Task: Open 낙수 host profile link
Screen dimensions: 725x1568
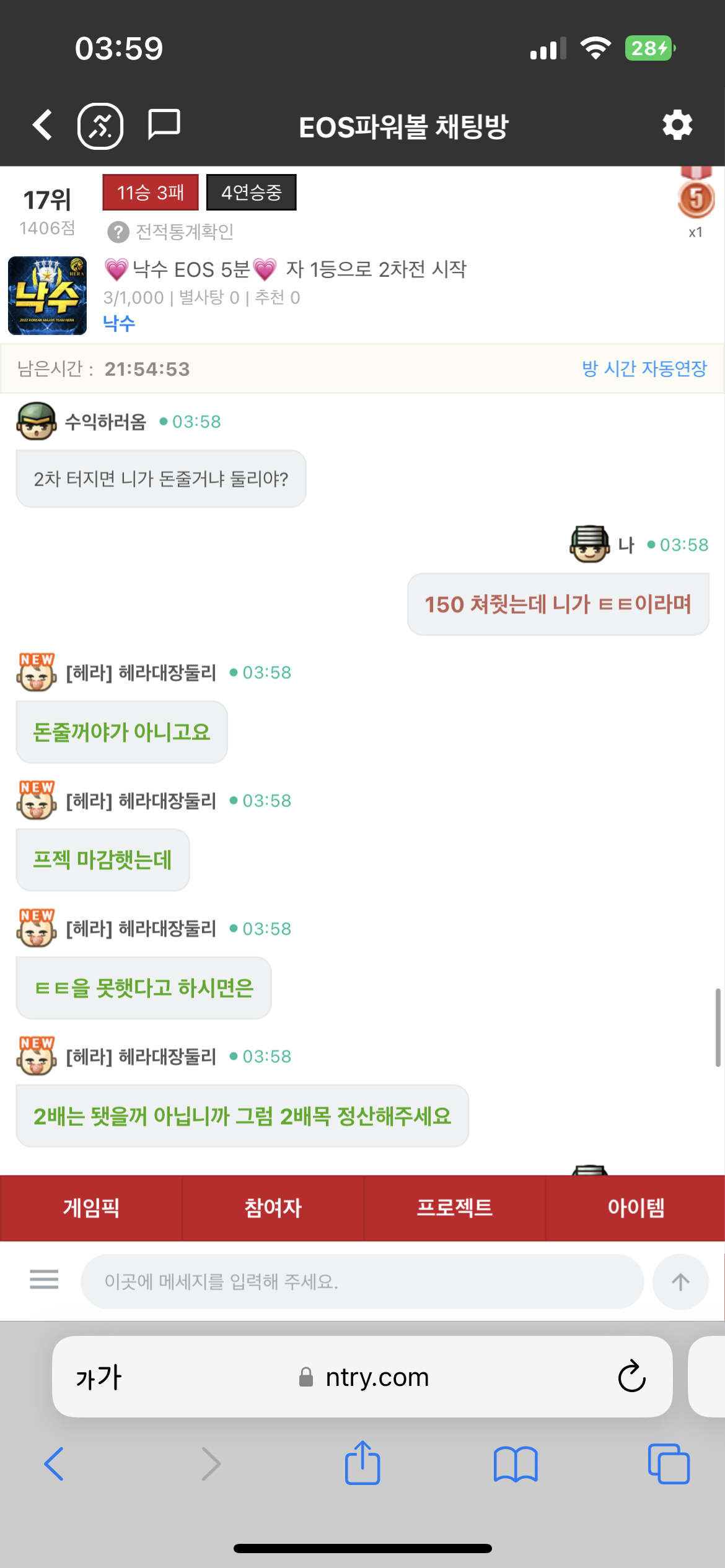Action: point(119,323)
